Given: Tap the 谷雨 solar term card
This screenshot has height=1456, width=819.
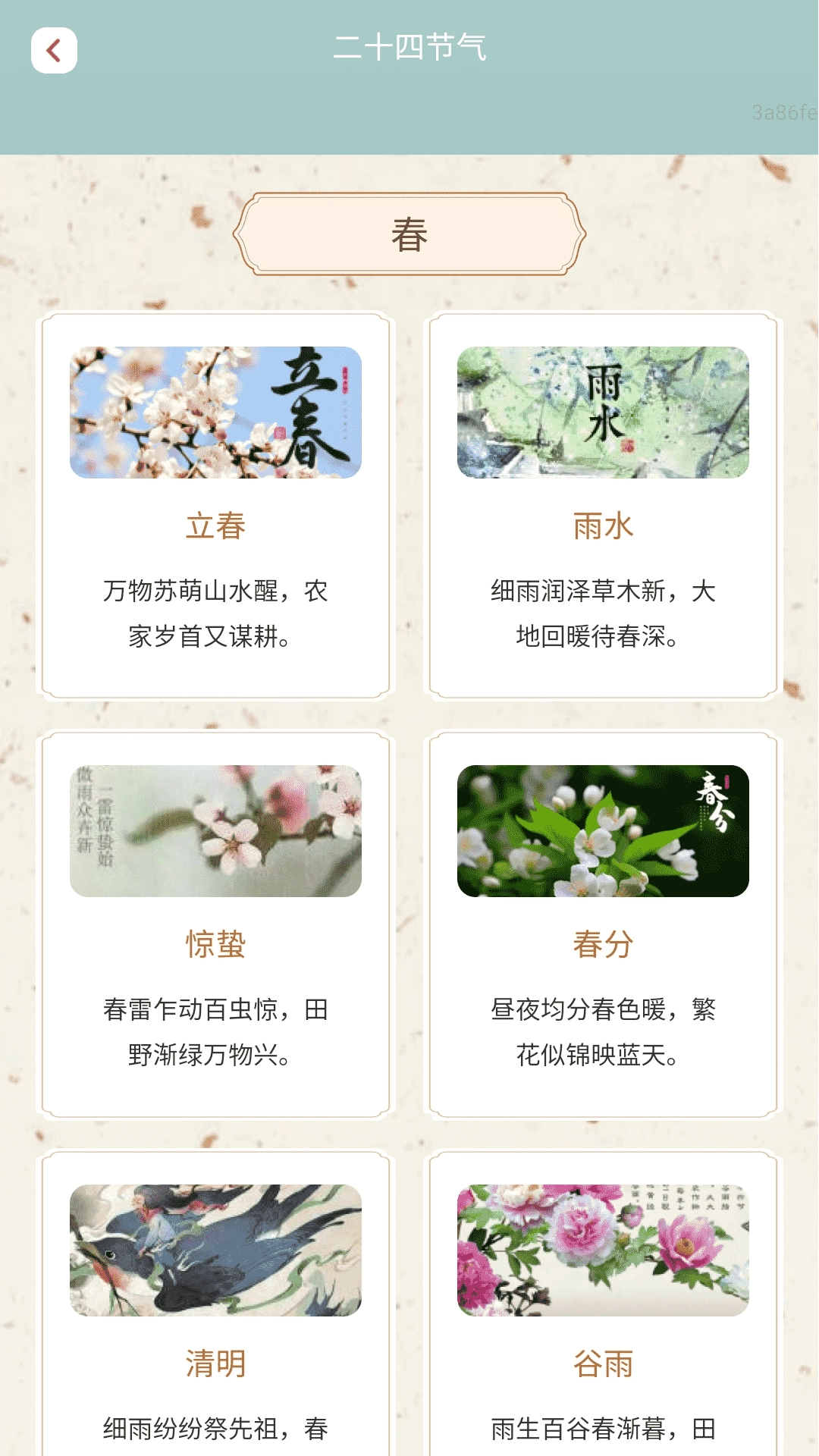Looking at the screenshot, I should pos(603,1304).
